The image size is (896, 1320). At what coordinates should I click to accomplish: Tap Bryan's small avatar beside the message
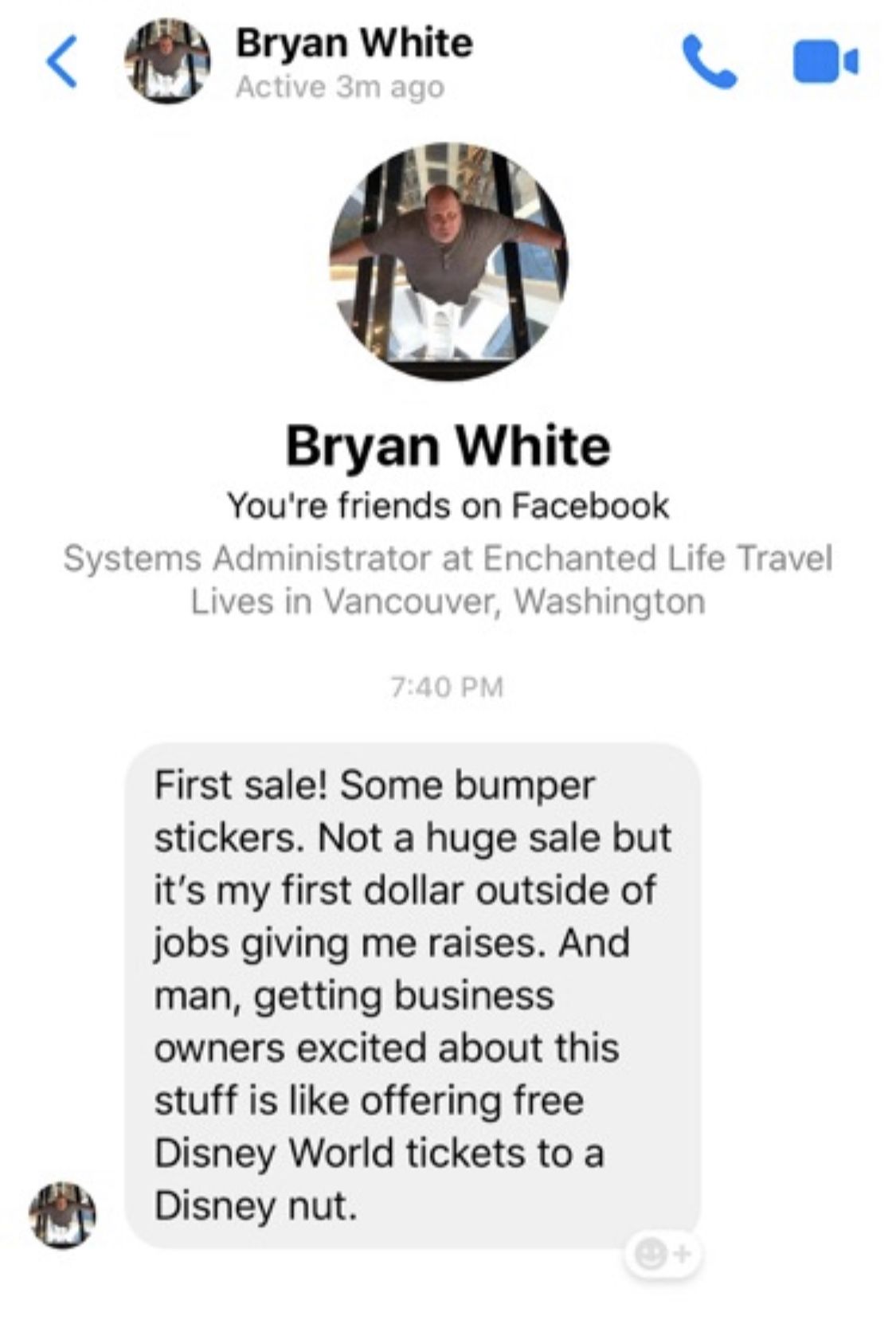click(62, 1214)
